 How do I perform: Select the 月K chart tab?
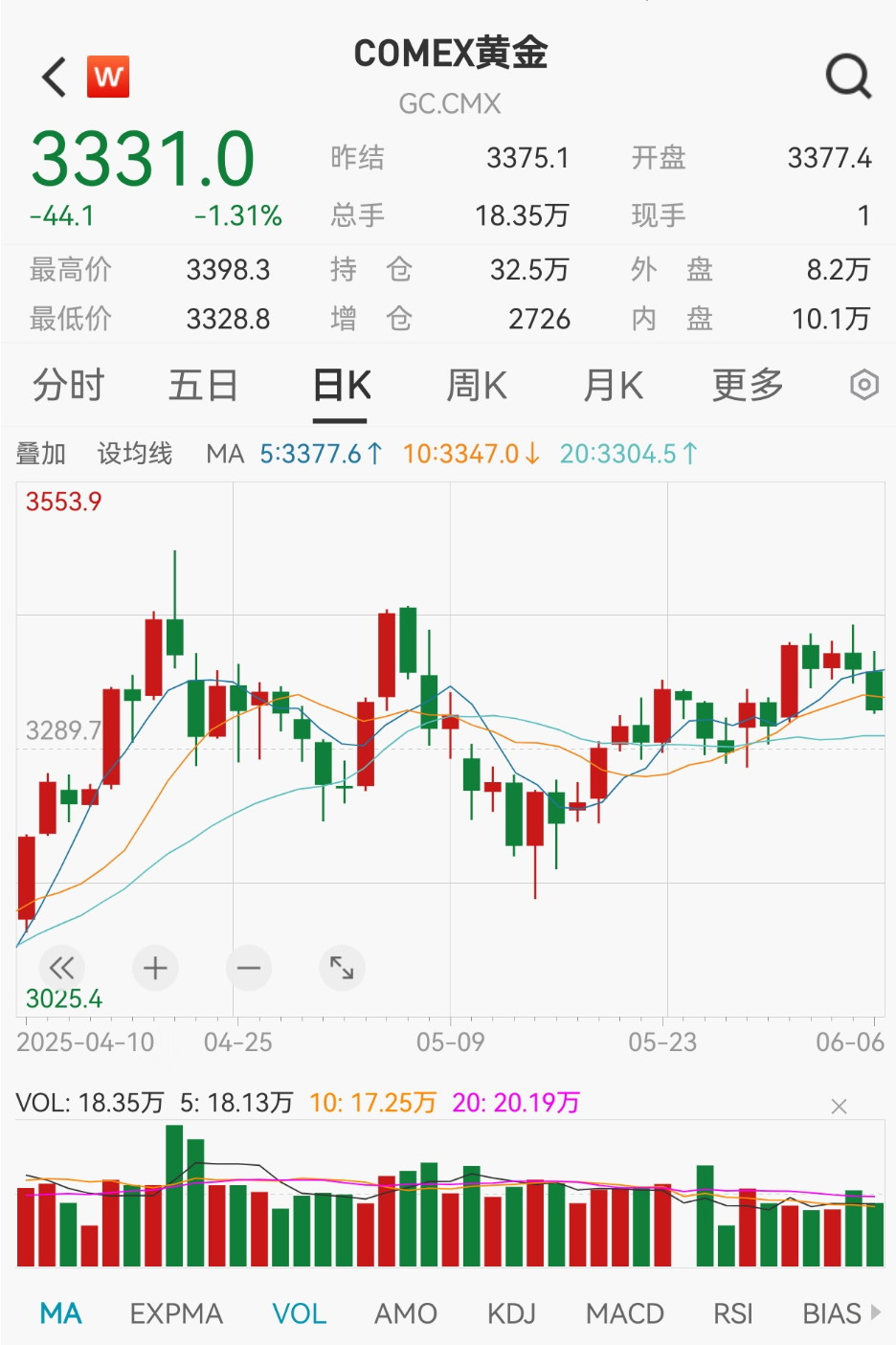tap(613, 386)
